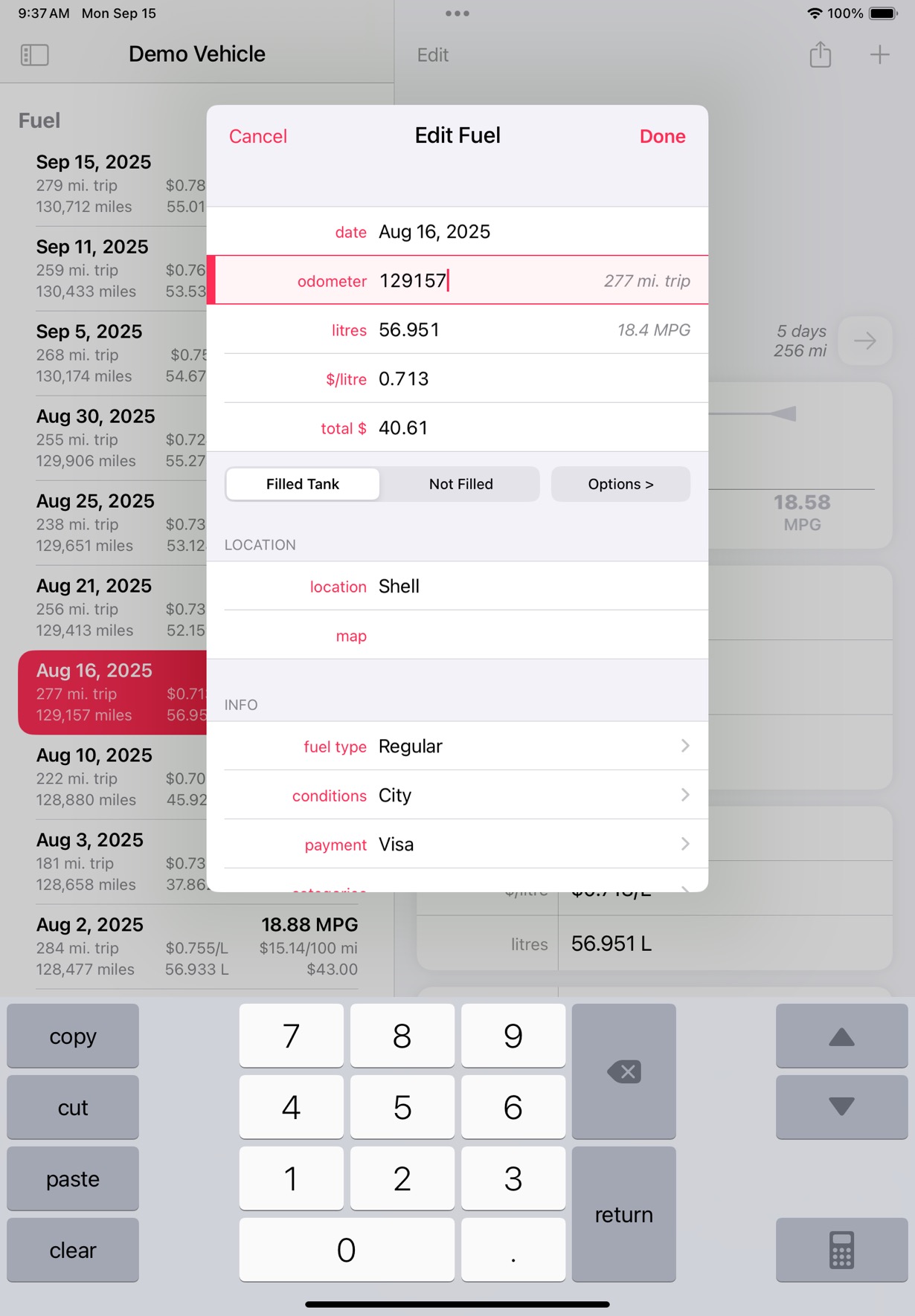The image size is (915, 1316).
Task: Tap the backspace key on keypad
Action: (623, 1071)
